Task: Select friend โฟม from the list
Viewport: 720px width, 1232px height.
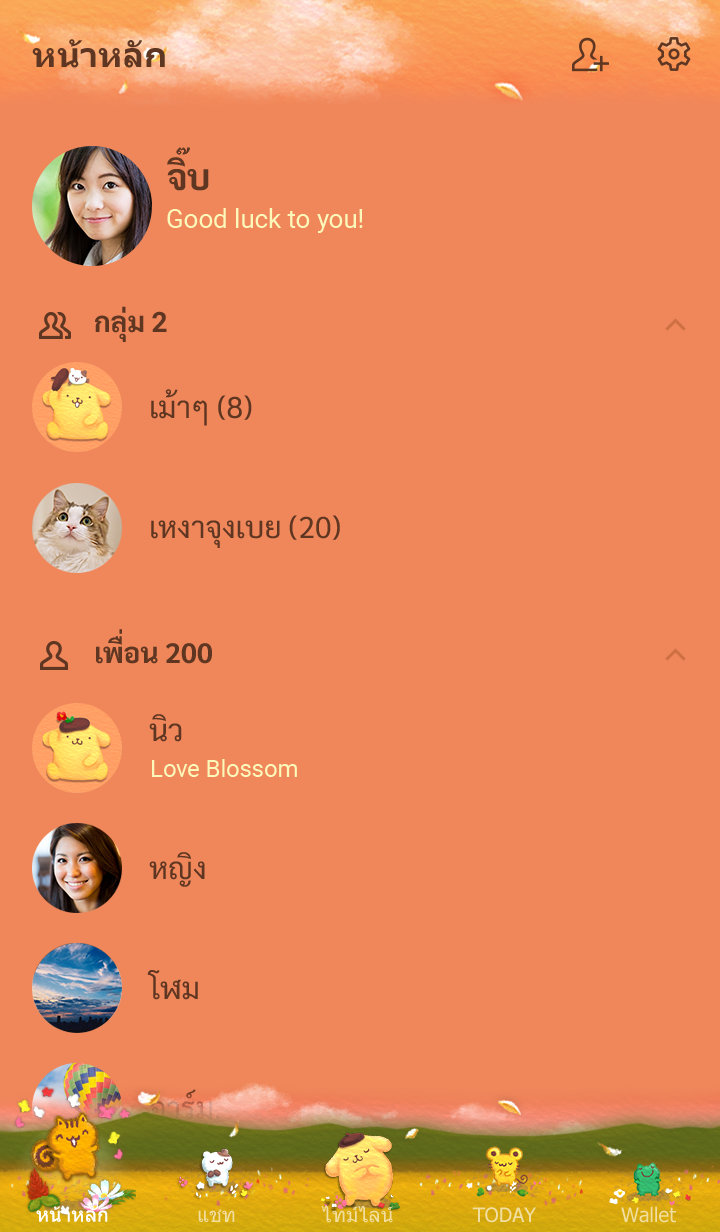Action: 174,988
